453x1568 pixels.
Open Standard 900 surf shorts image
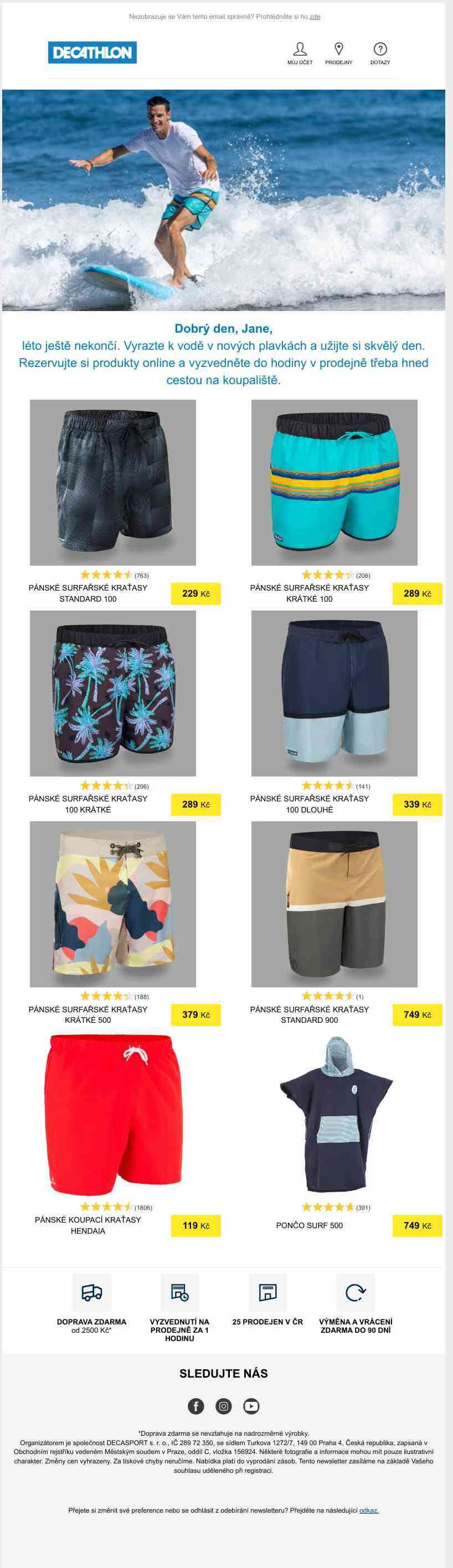pos(334,903)
